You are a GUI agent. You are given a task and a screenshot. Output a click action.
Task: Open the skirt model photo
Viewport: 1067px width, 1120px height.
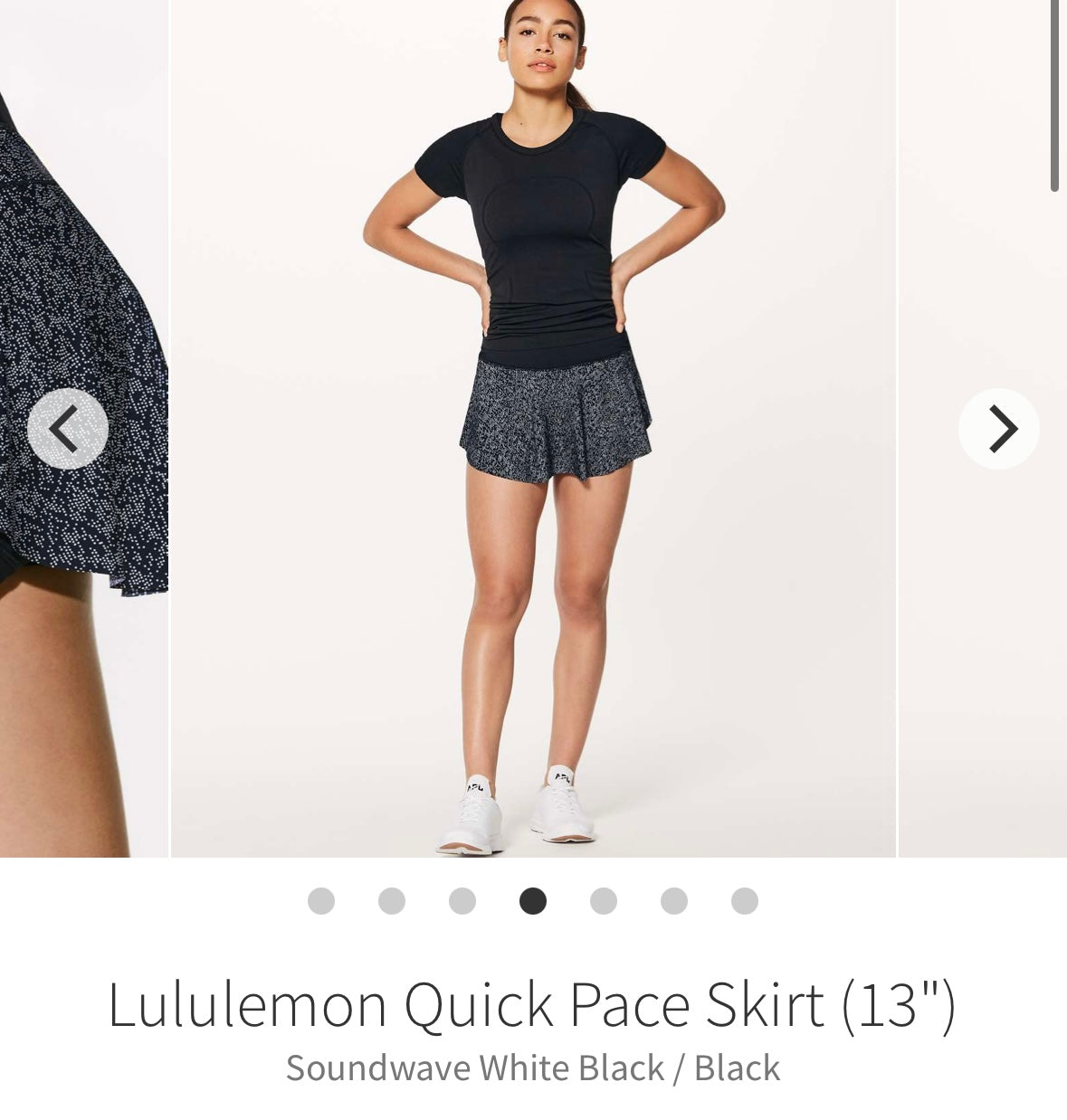533,425
